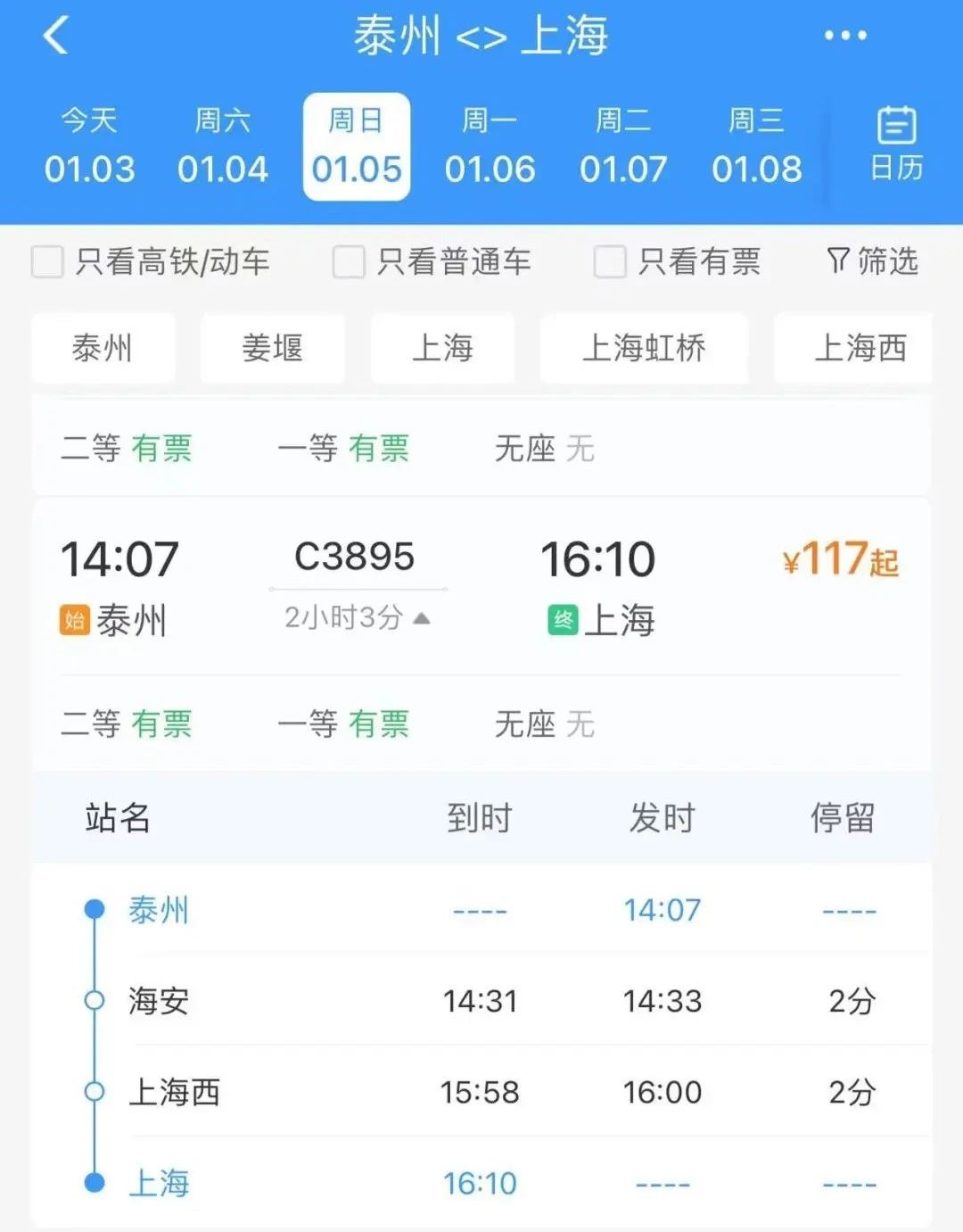Filter by the 上海虹桥 station

644,348
